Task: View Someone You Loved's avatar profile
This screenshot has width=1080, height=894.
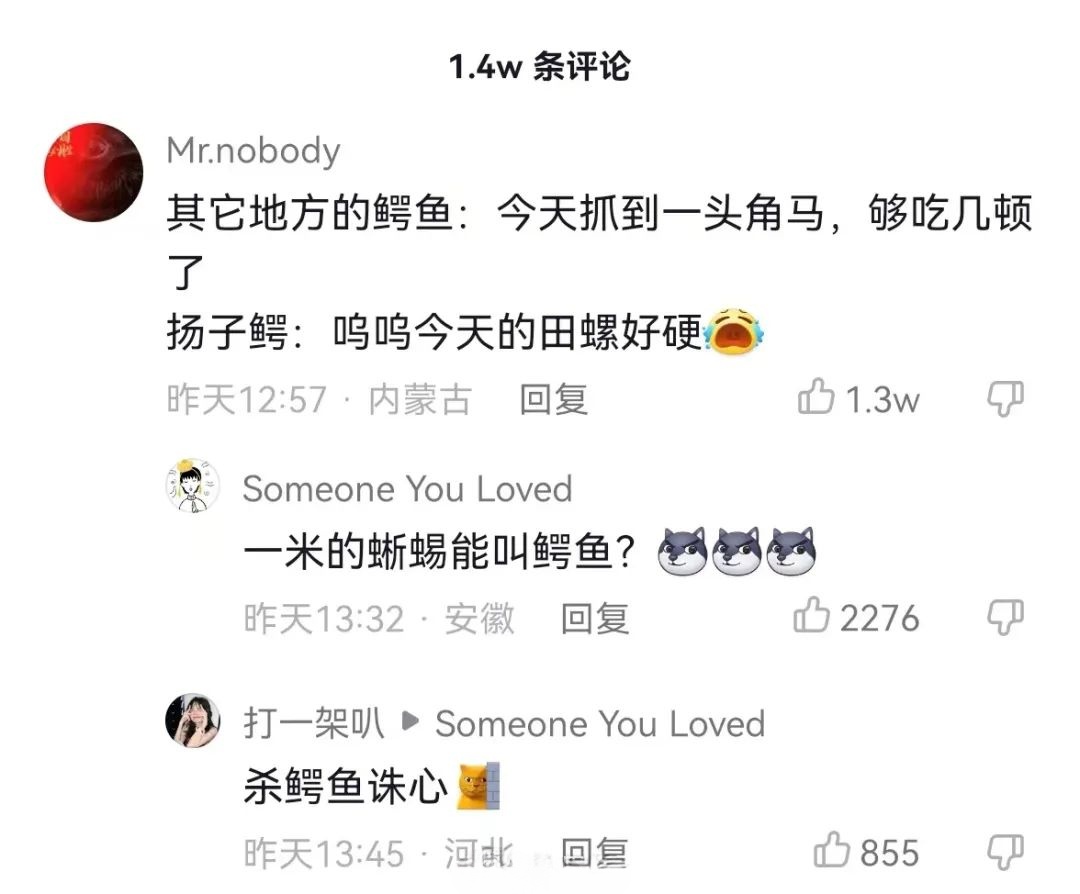Action: point(192,488)
